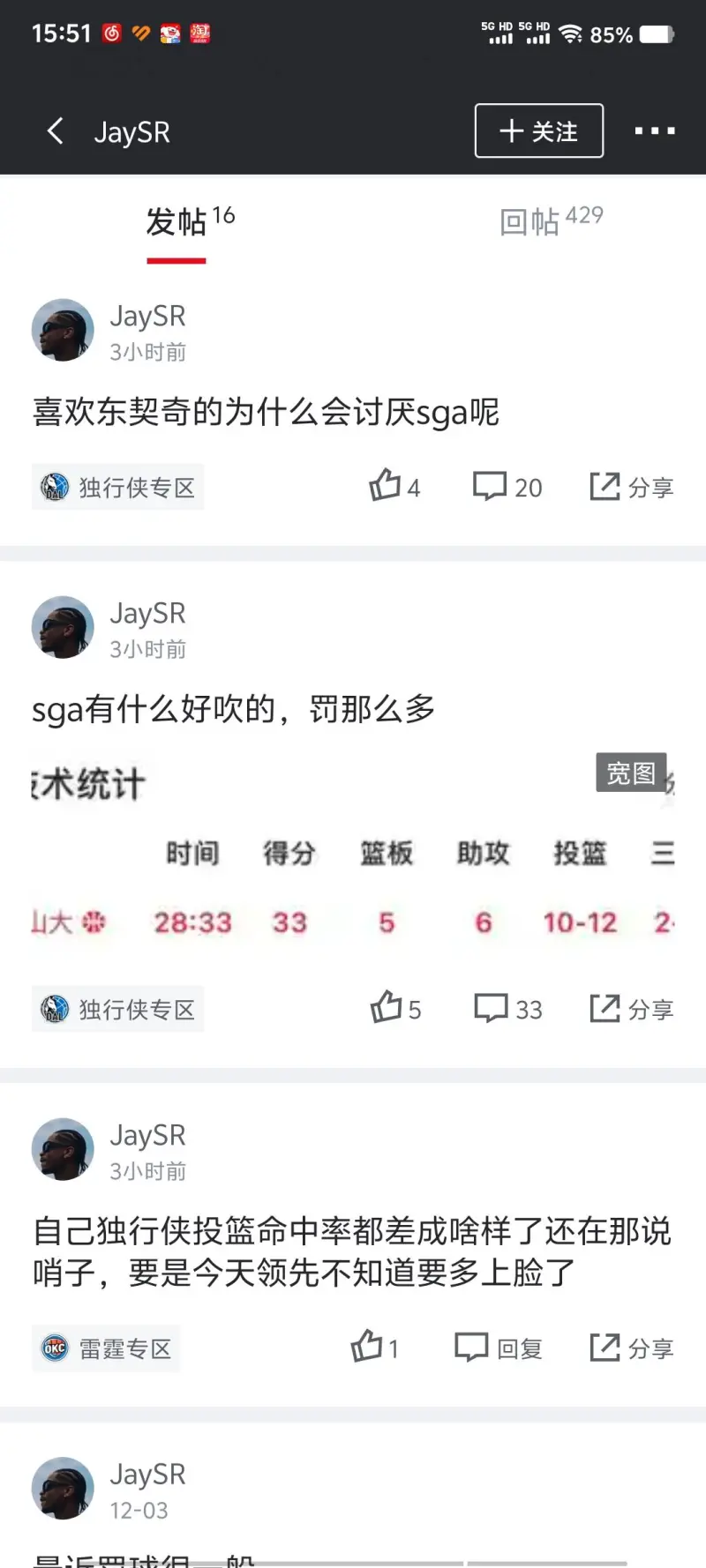The image size is (706, 1568).
Task: Open the post 喜欢东契奇的为什么会讨厌sga呢
Action: [266, 412]
